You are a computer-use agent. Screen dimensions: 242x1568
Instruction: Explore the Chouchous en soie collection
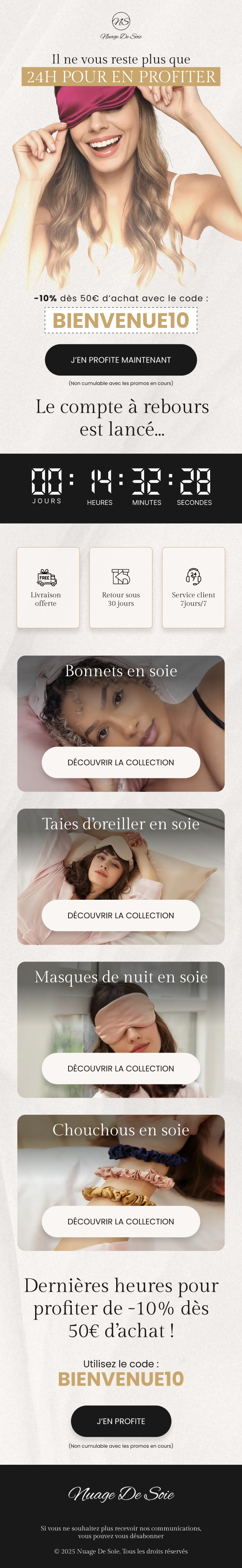click(x=121, y=1221)
